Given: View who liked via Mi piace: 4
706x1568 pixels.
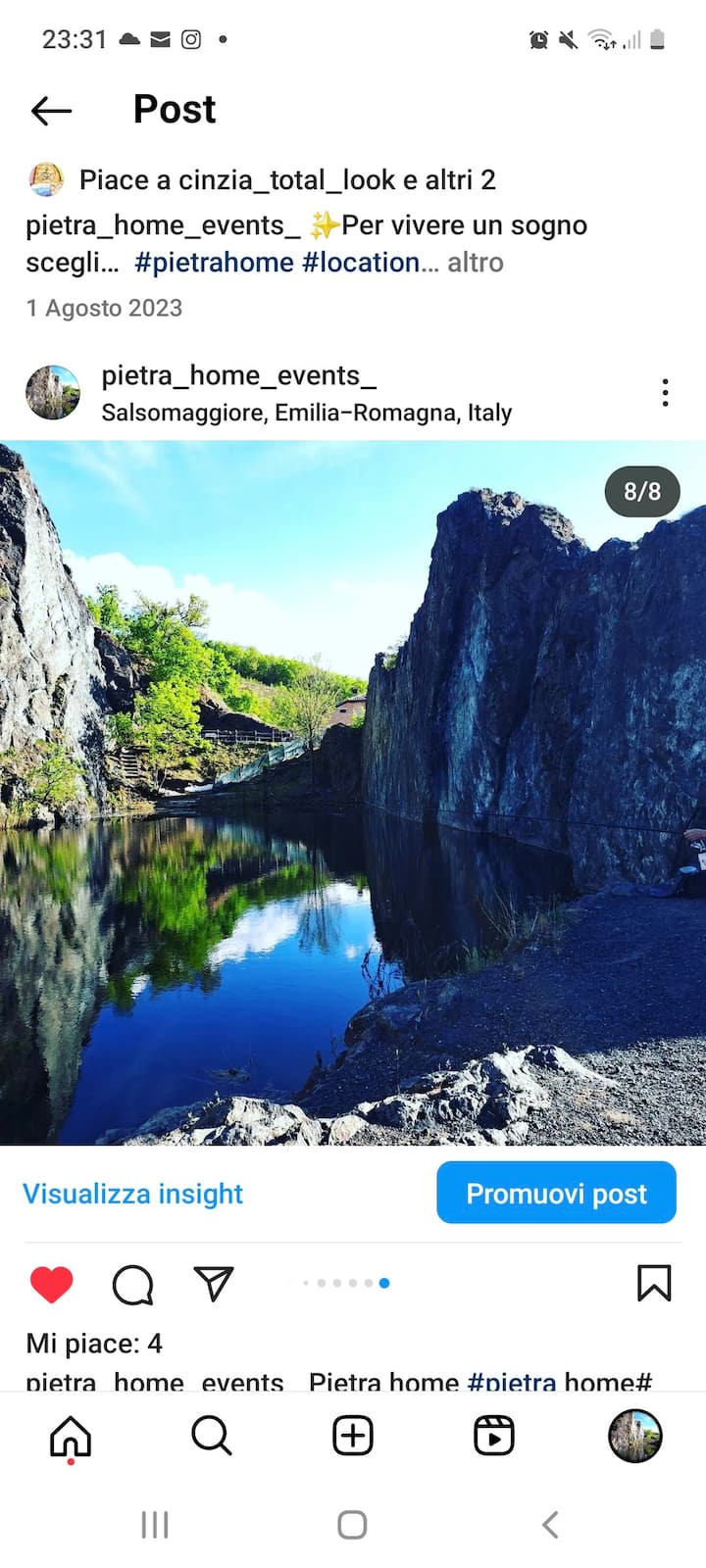Looking at the screenshot, I should tap(94, 1343).
